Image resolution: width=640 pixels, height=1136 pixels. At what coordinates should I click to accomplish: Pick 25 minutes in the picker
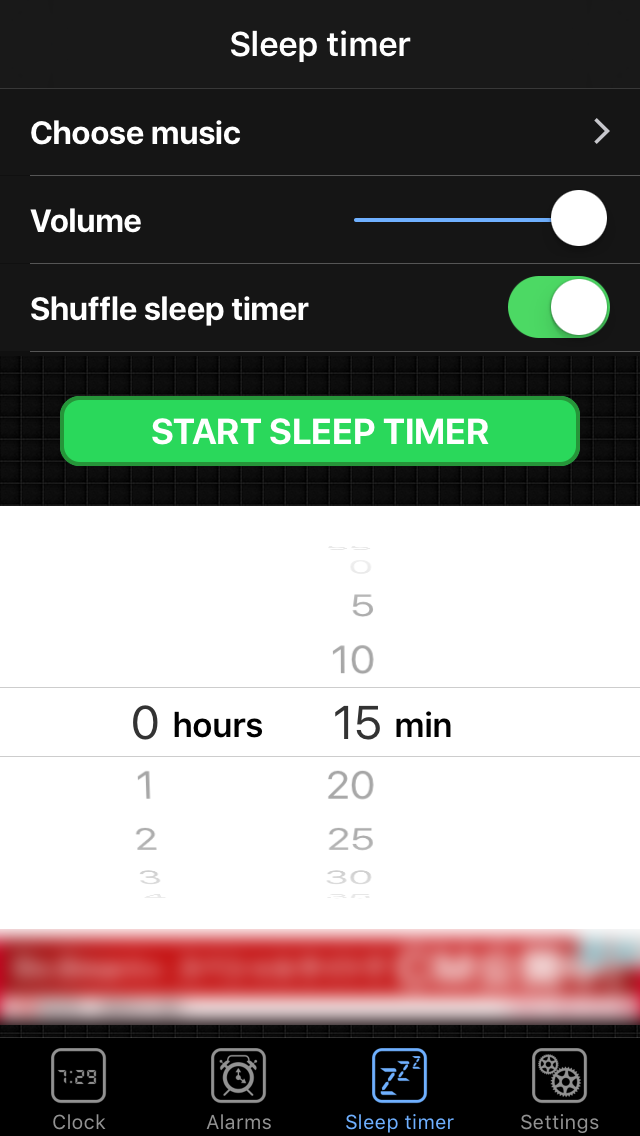tap(351, 840)
